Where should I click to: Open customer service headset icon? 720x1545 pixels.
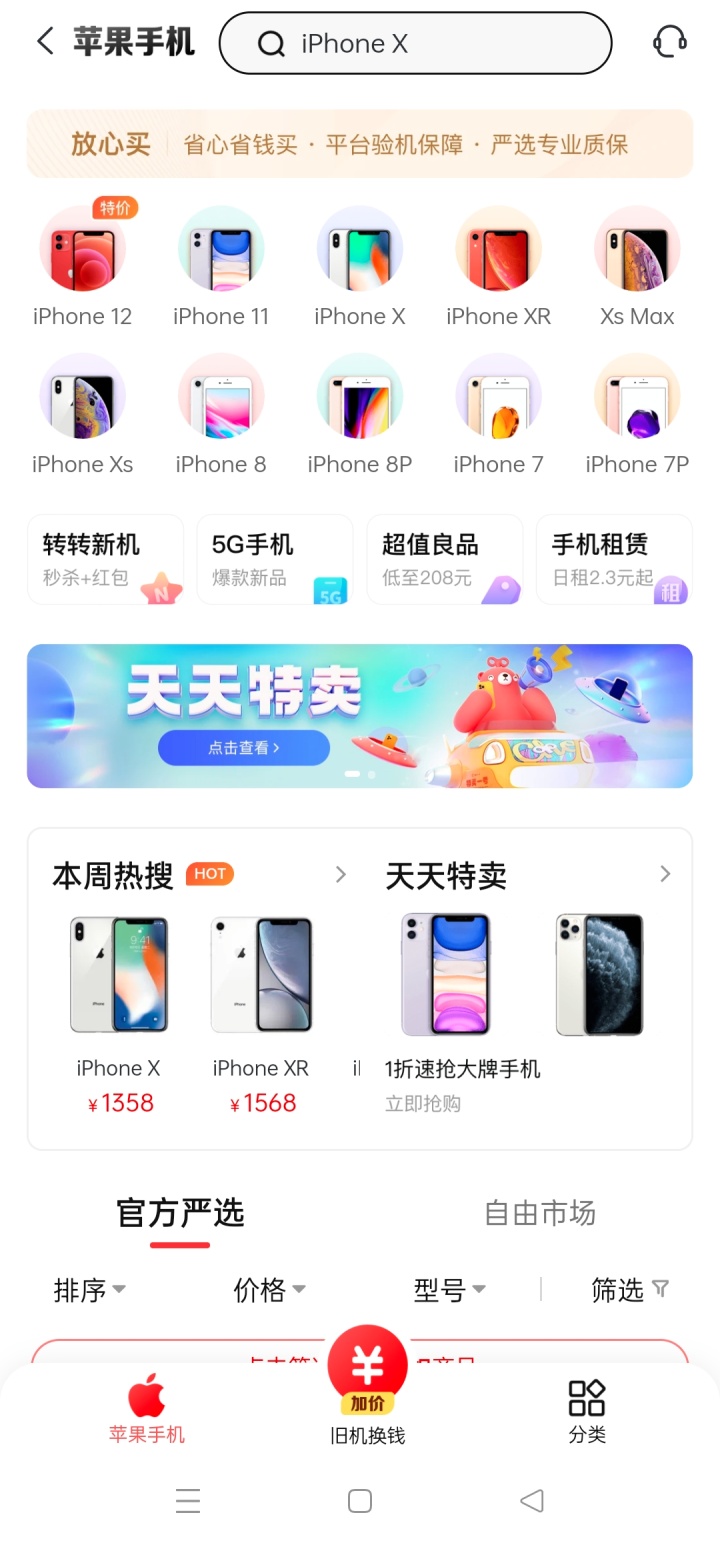pyautogui.click(x=669, y=42)
